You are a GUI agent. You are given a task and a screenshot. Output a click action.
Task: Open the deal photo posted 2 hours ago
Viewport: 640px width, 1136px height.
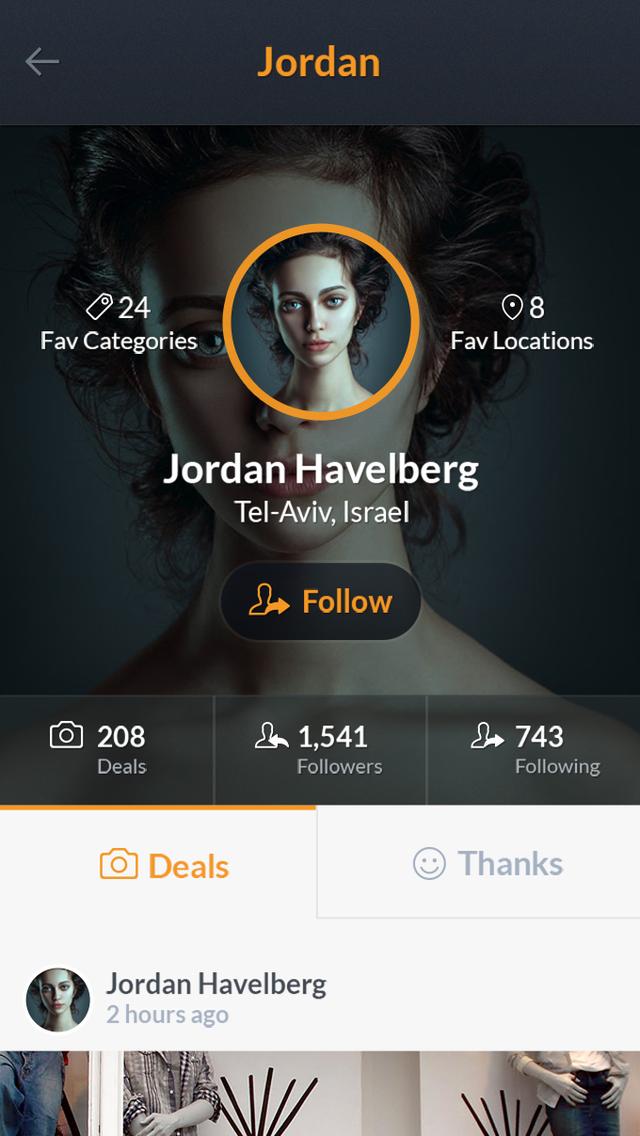point(320,1093)
